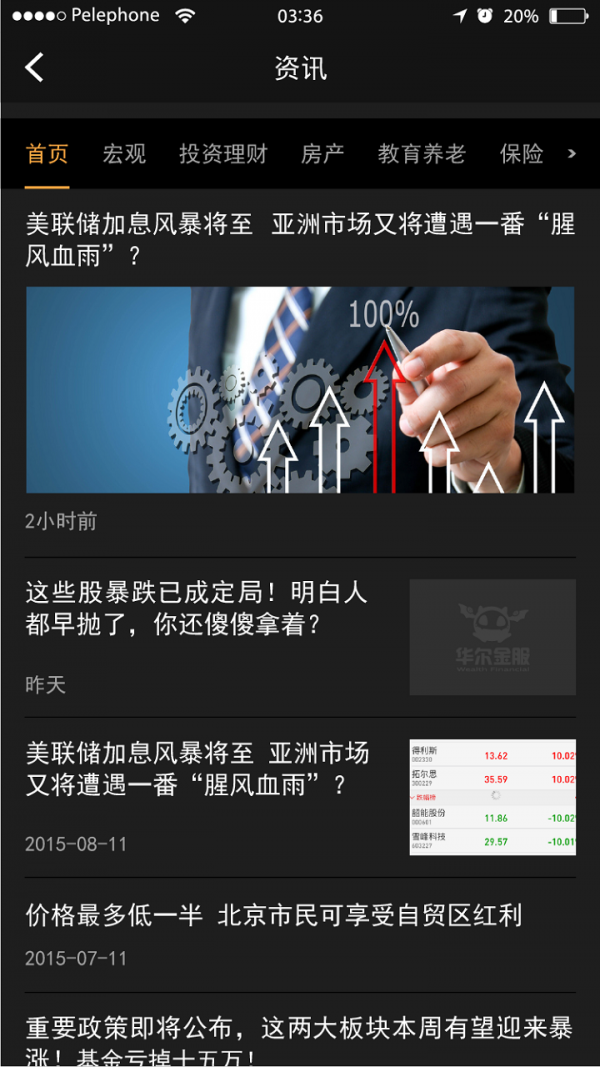
Task: Open the 投资理财 tab
Action: point(223,154)
